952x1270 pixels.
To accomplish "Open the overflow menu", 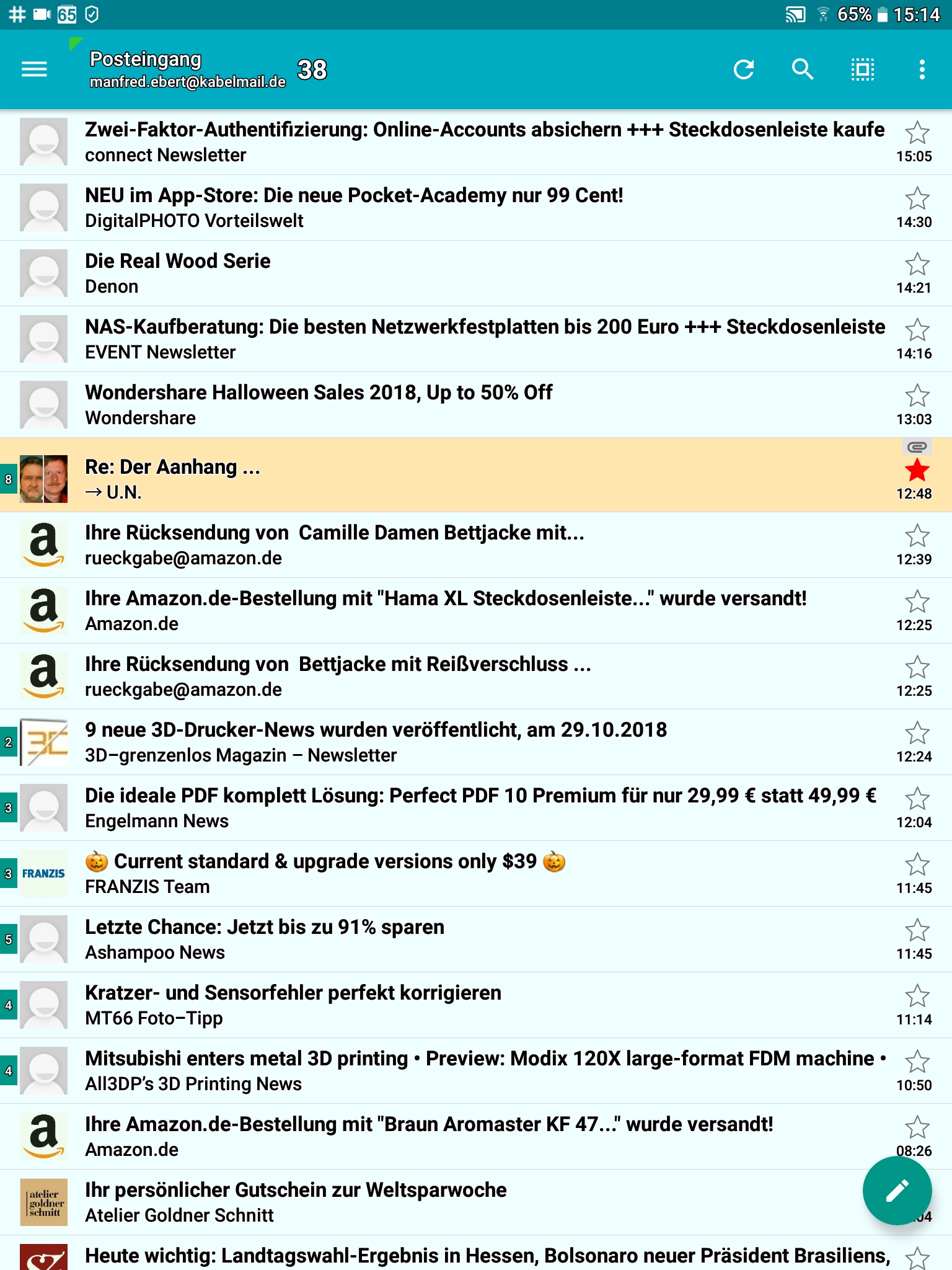I will point(922,69).
